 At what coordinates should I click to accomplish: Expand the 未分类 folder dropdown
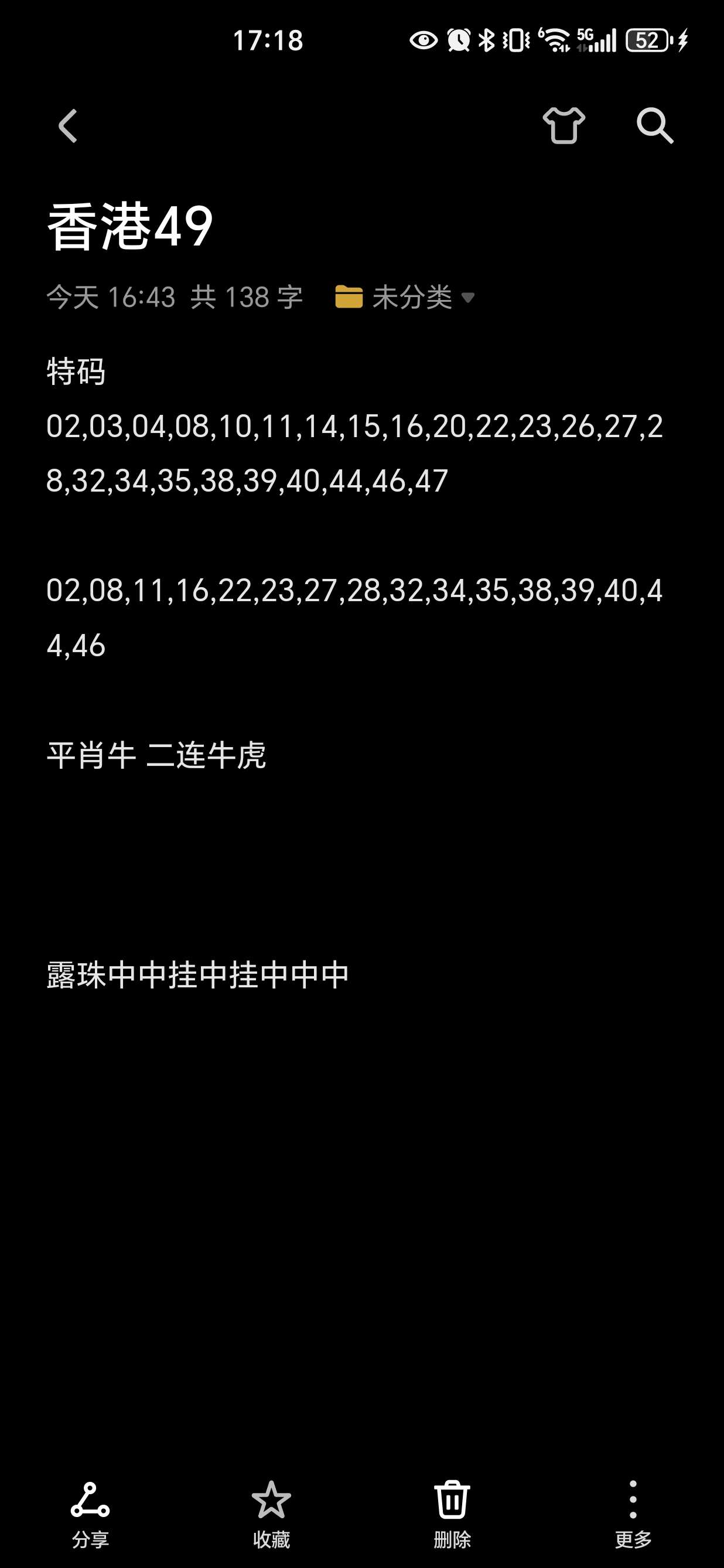click(x=405, y=297)
